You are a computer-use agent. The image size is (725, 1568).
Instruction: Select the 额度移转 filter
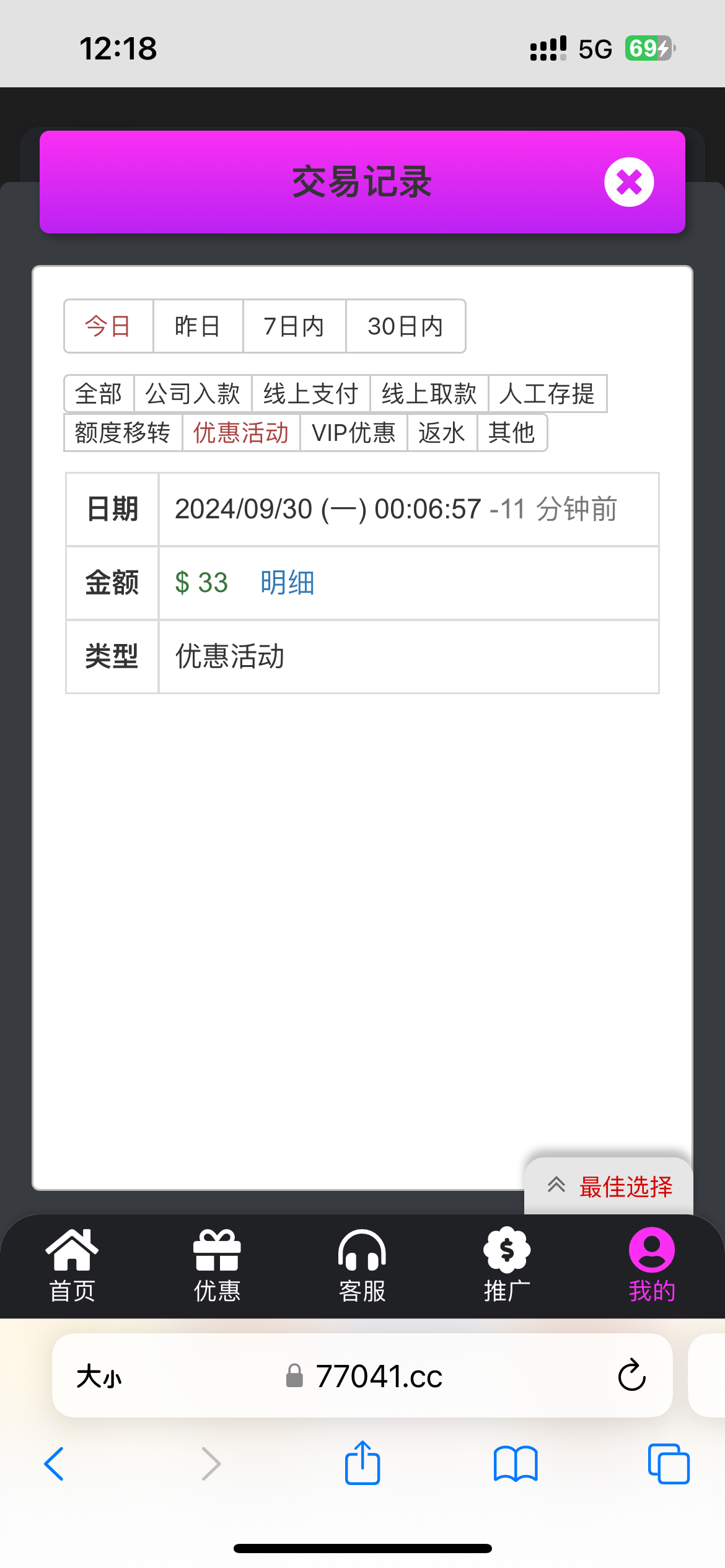[123, 433]
